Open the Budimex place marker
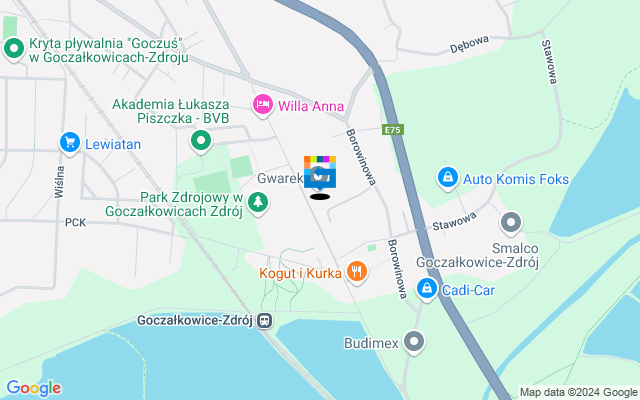 [415, 343]
